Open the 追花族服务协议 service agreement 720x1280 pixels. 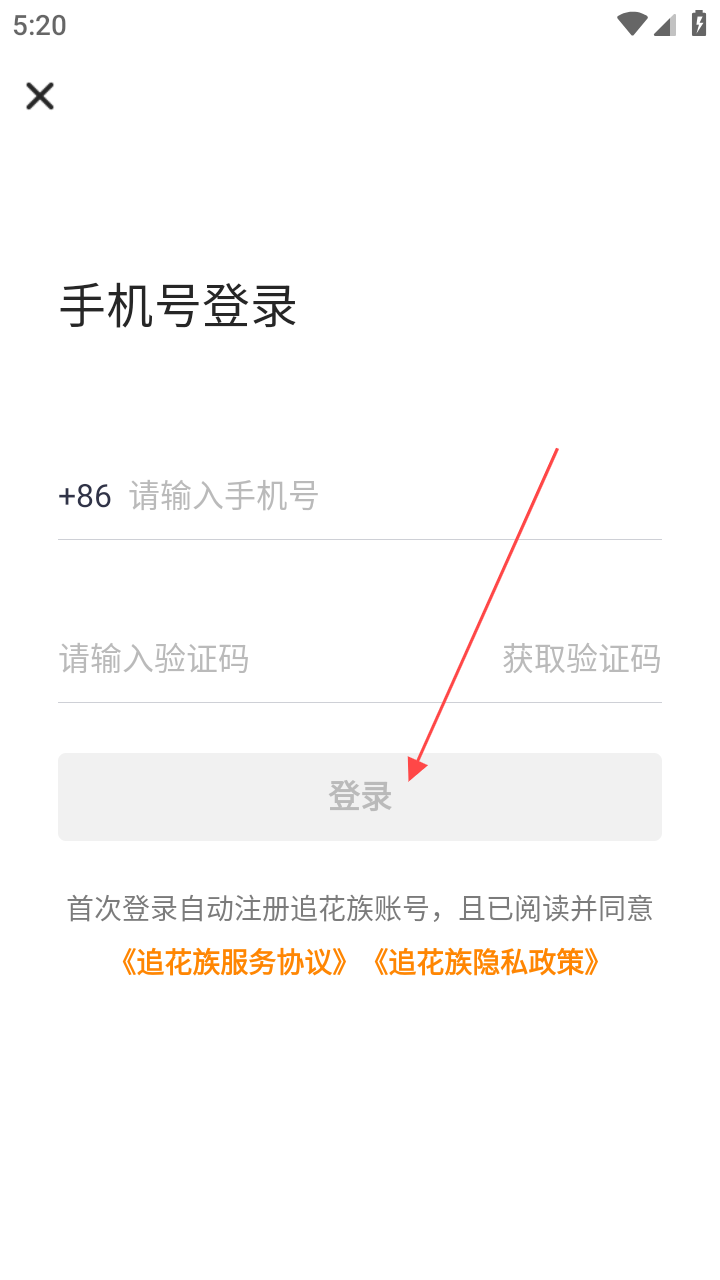click(235, 962)
